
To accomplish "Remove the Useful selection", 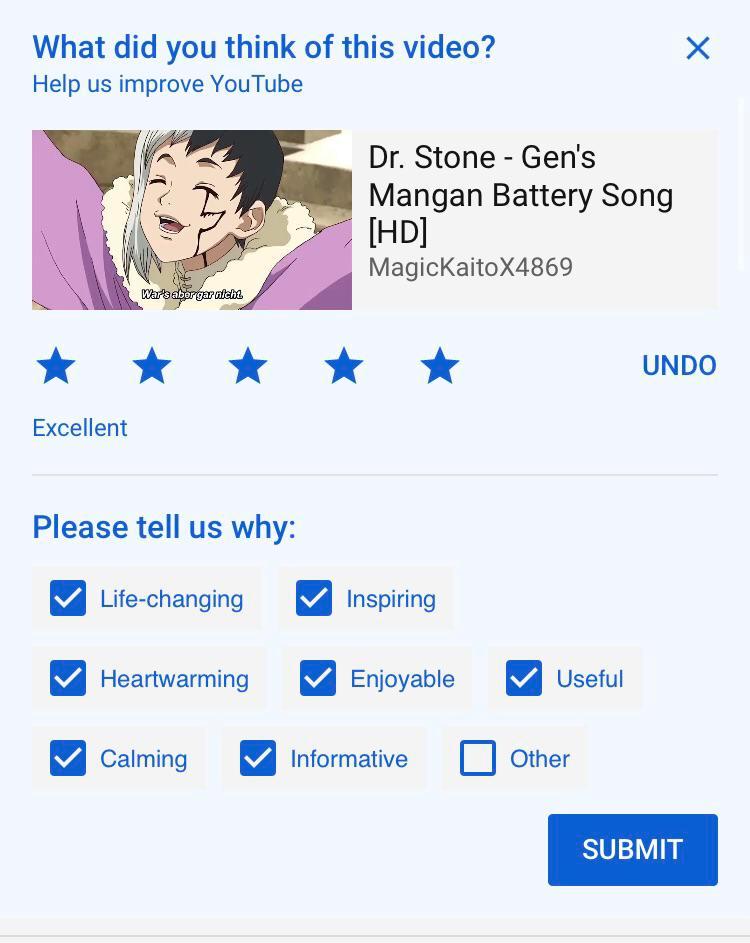I will point(524,679).
